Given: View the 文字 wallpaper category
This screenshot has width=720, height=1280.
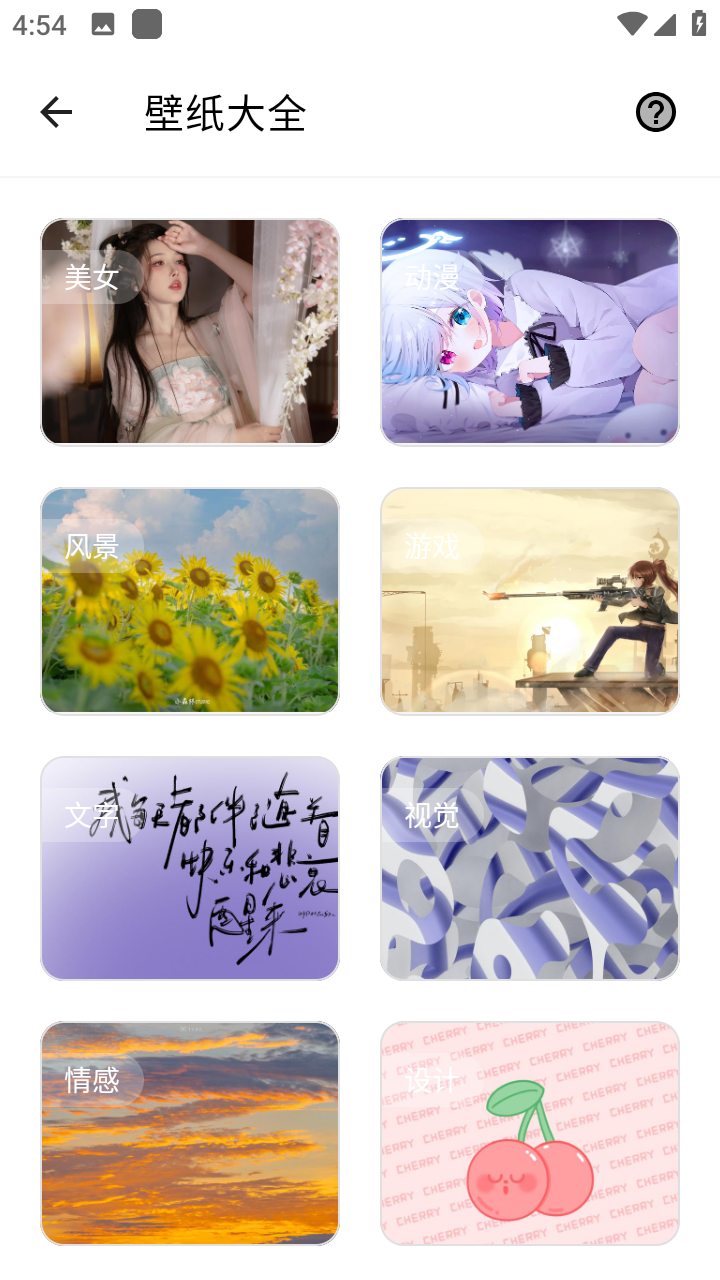Looking at the screenshot, I should point(190,868).
